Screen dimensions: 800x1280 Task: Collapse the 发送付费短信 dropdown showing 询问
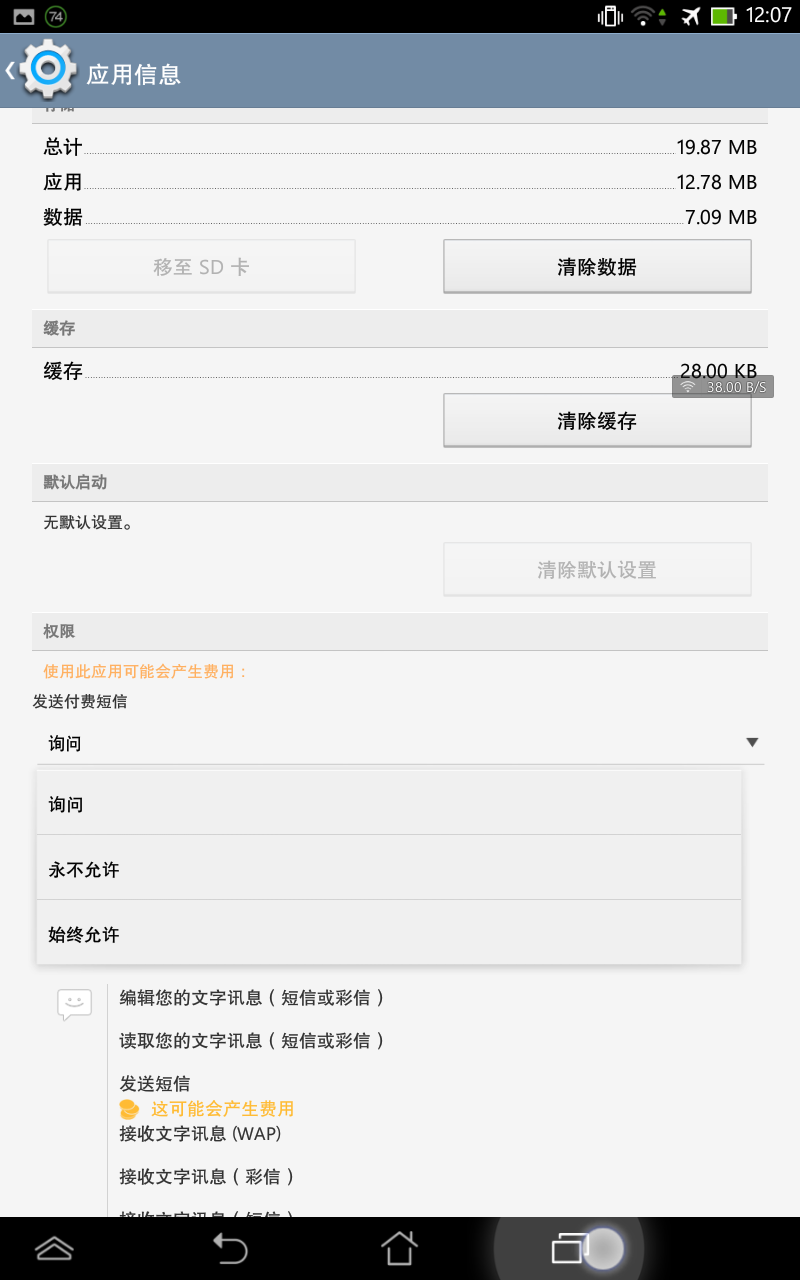(x=400, y=743)
